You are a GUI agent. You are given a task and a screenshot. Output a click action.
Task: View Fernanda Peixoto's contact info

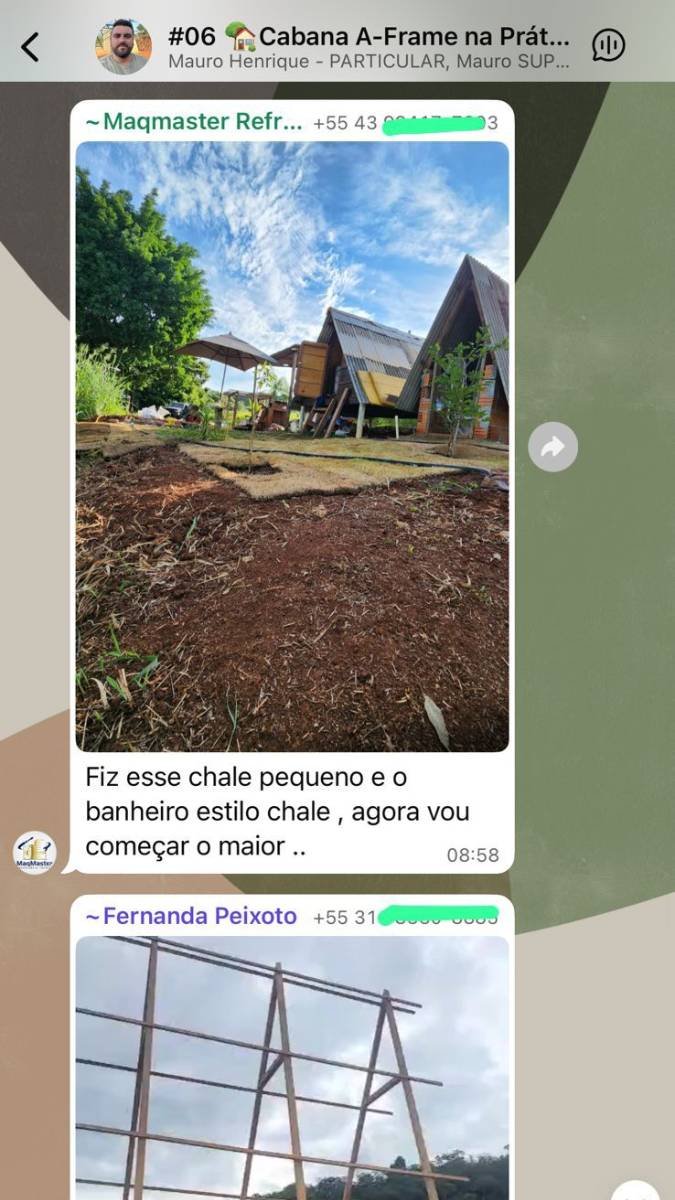[191, 916]
